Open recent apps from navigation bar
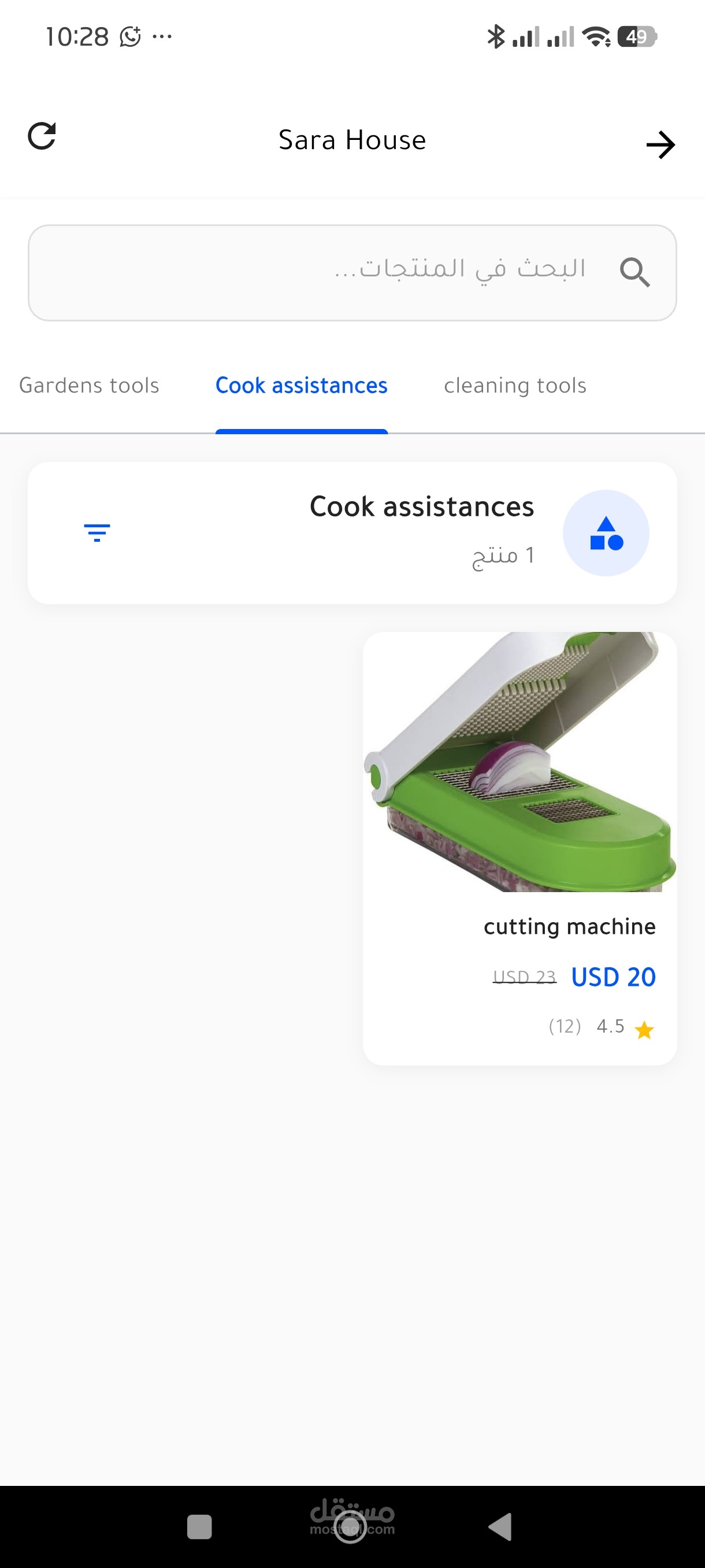 pos(199,1526)
